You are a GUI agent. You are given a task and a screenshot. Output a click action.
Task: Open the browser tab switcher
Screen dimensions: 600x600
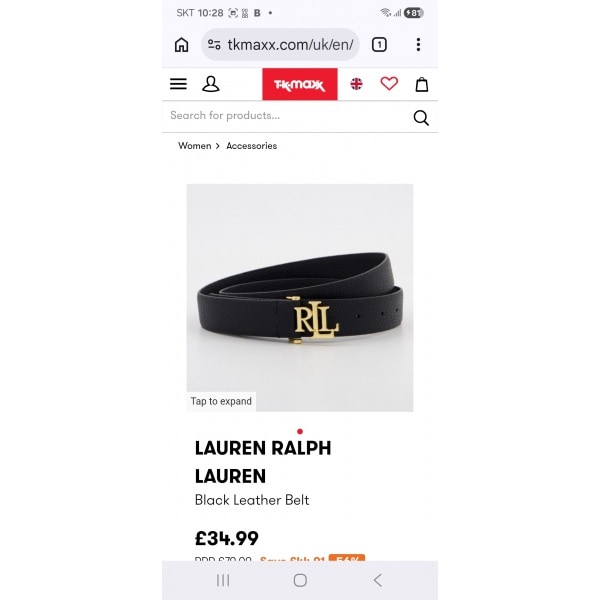[x=379, y=45]
